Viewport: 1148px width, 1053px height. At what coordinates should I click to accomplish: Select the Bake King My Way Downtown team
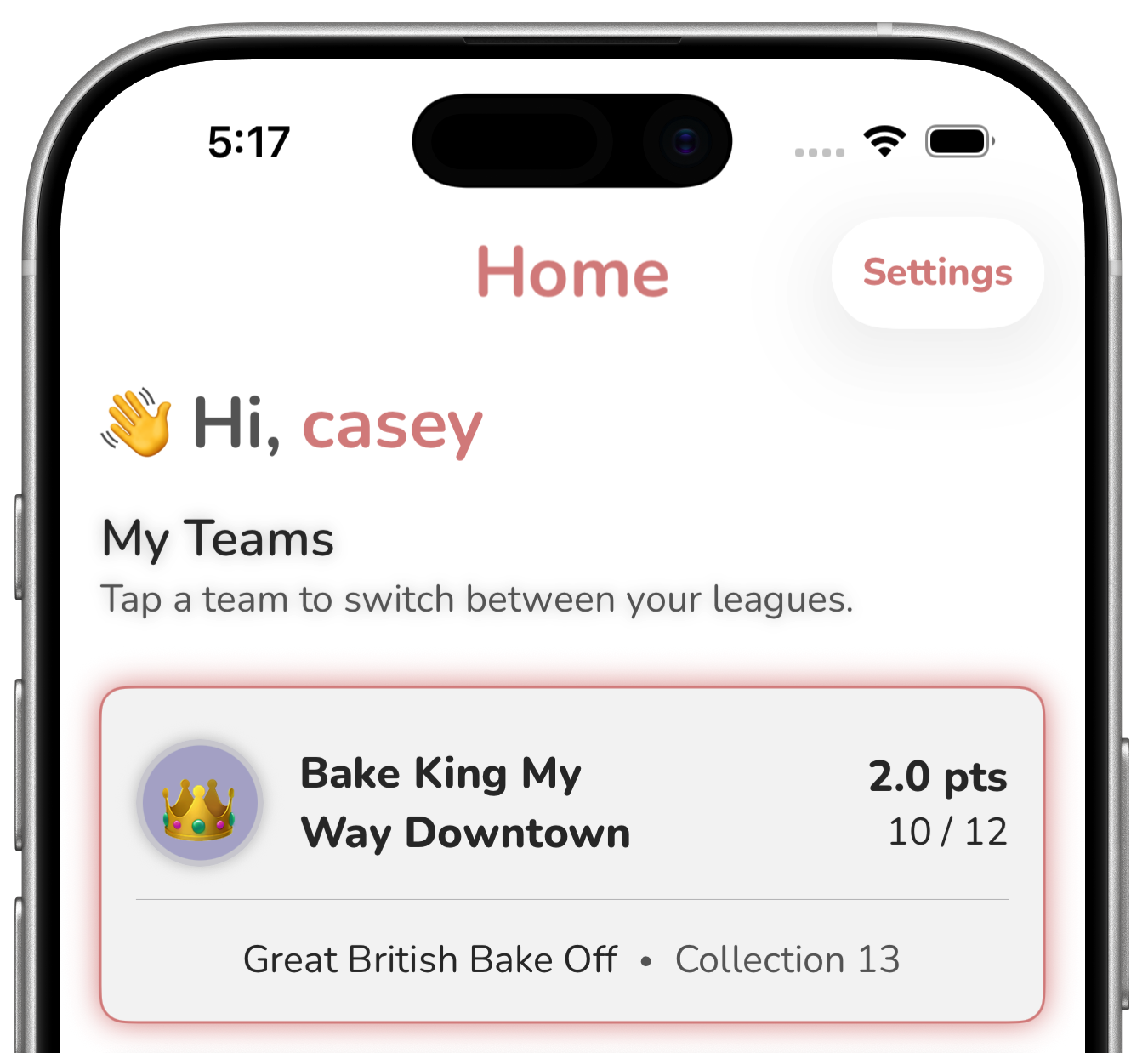(x=571, y=853)
